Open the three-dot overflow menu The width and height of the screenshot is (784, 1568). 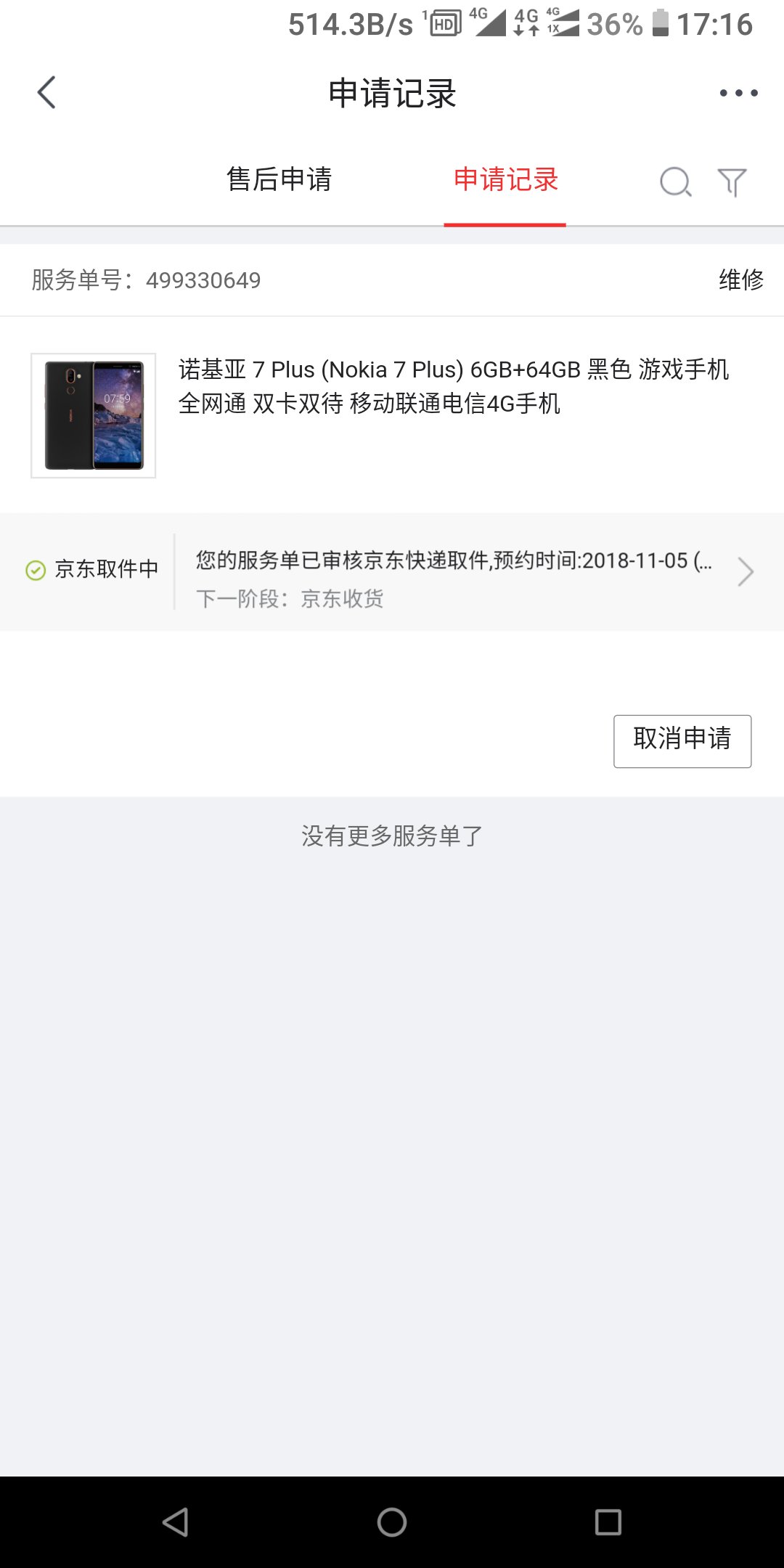click(738, 93)
